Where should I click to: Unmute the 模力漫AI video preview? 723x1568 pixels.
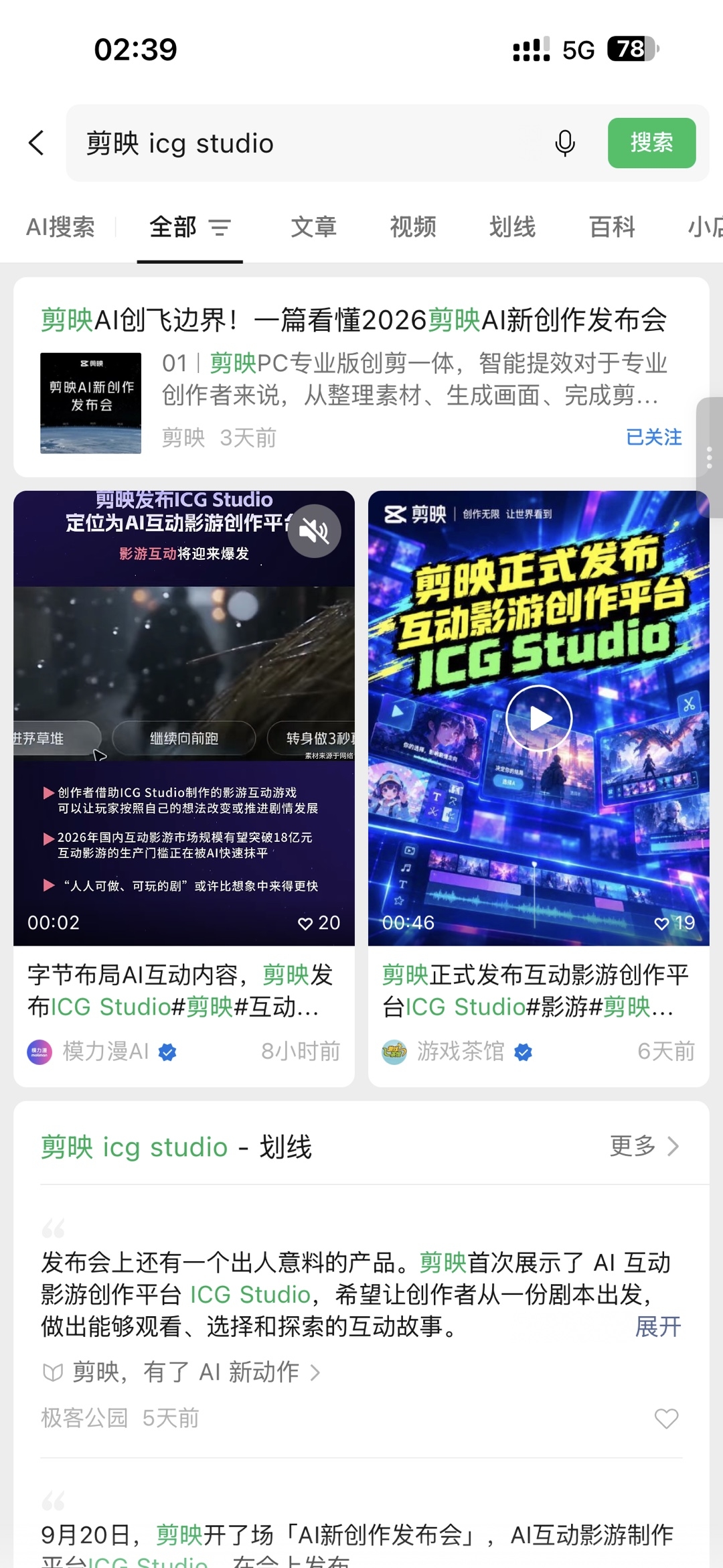314,531
